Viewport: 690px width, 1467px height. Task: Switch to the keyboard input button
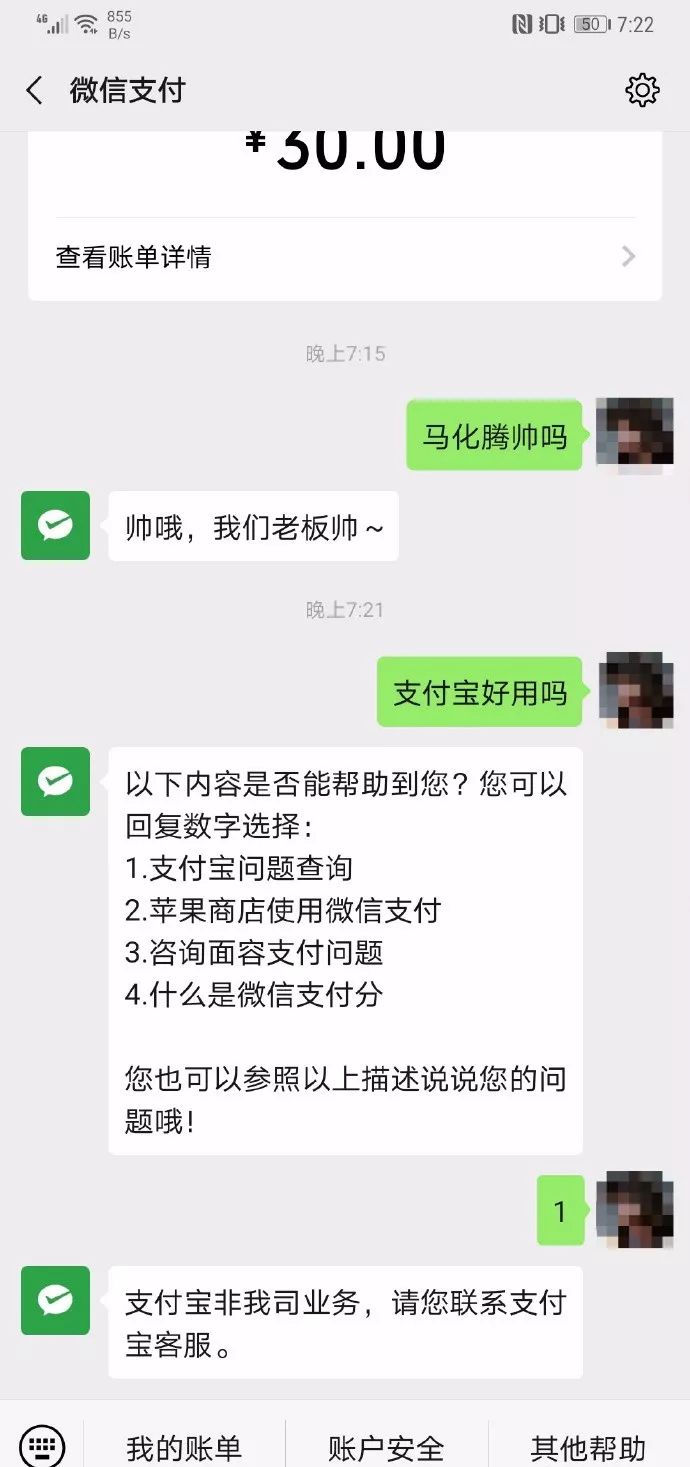tap(42, 1445)
